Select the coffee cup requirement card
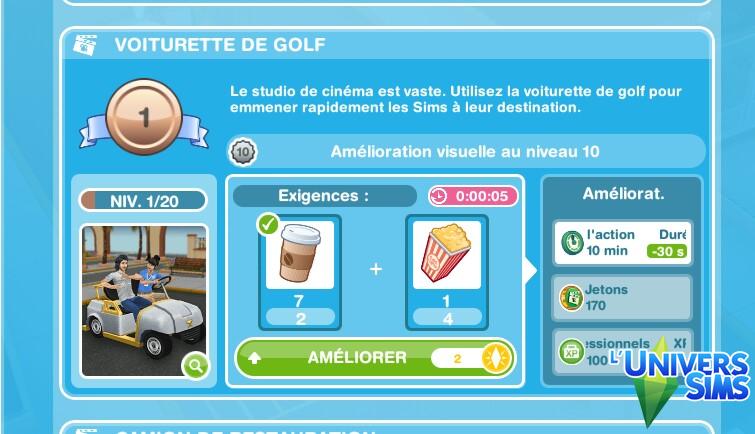 pyautogui.click(x=299, y=271)
